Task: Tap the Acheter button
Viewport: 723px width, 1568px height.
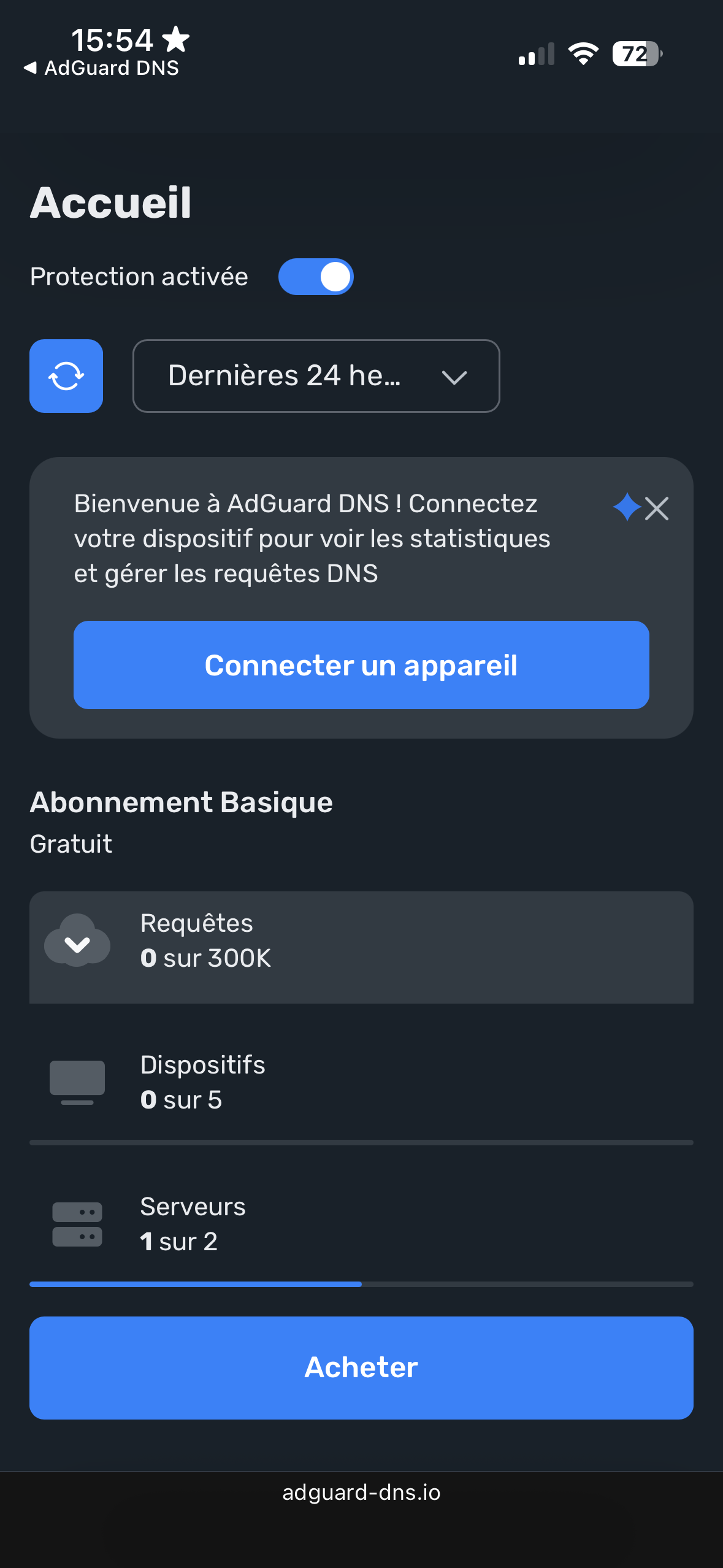Action: click(361, 1367)
